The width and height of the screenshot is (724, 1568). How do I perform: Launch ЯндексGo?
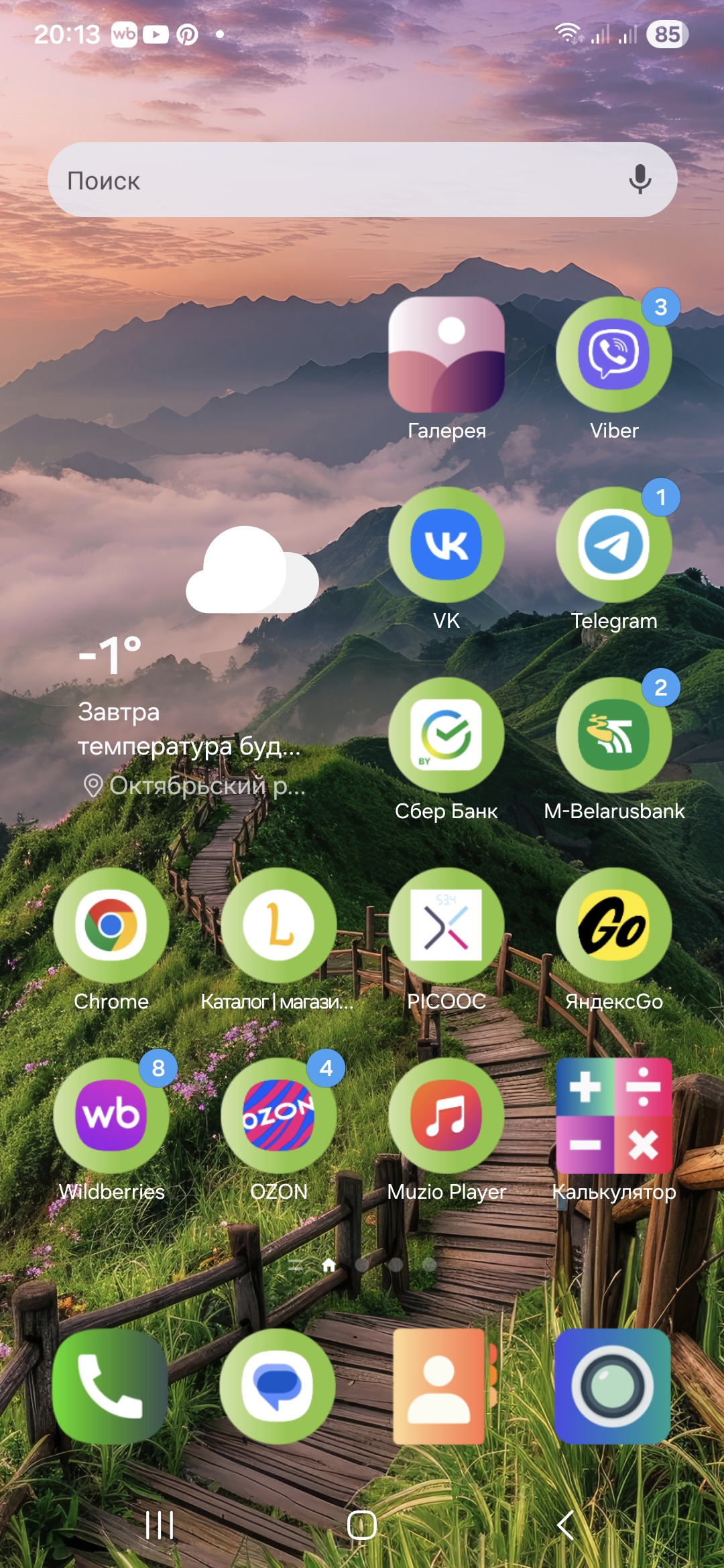(614, 925)
